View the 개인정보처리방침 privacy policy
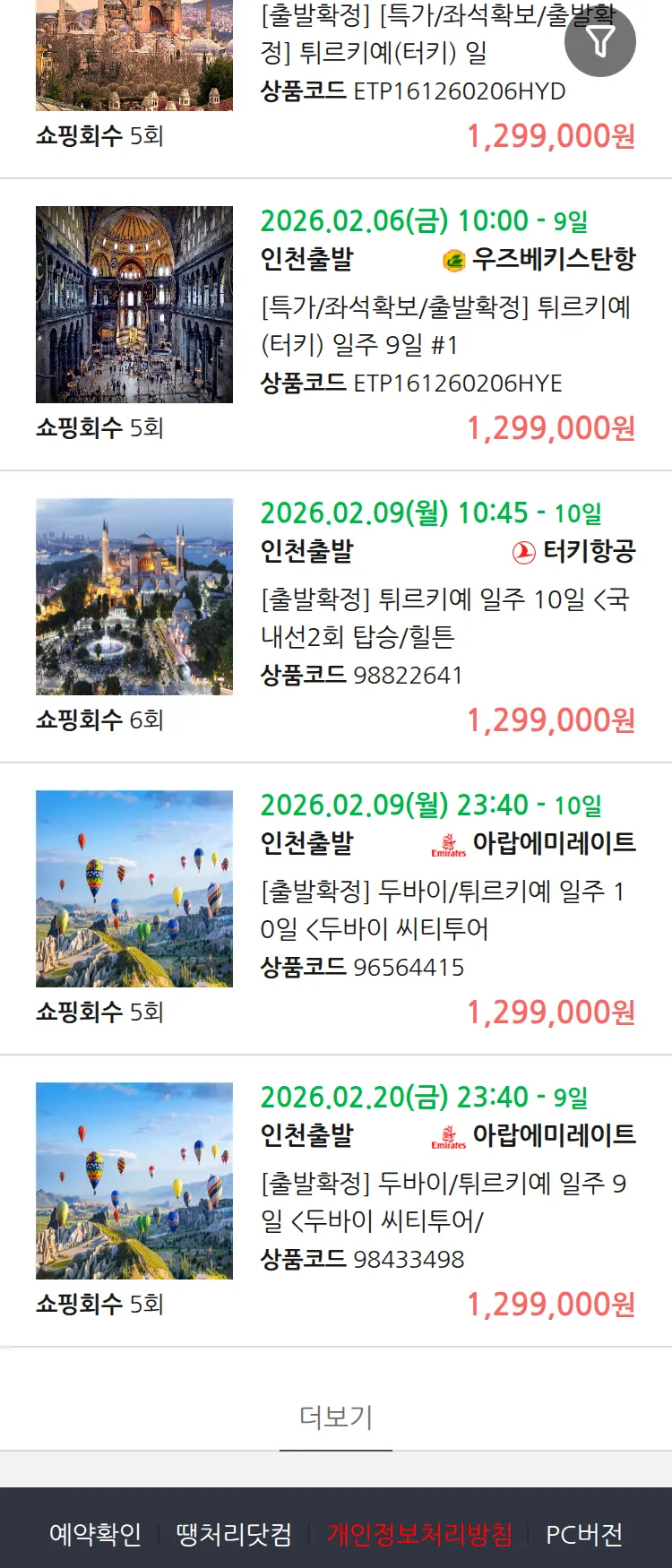672x1568 pixels. [x=419, y=1534]
